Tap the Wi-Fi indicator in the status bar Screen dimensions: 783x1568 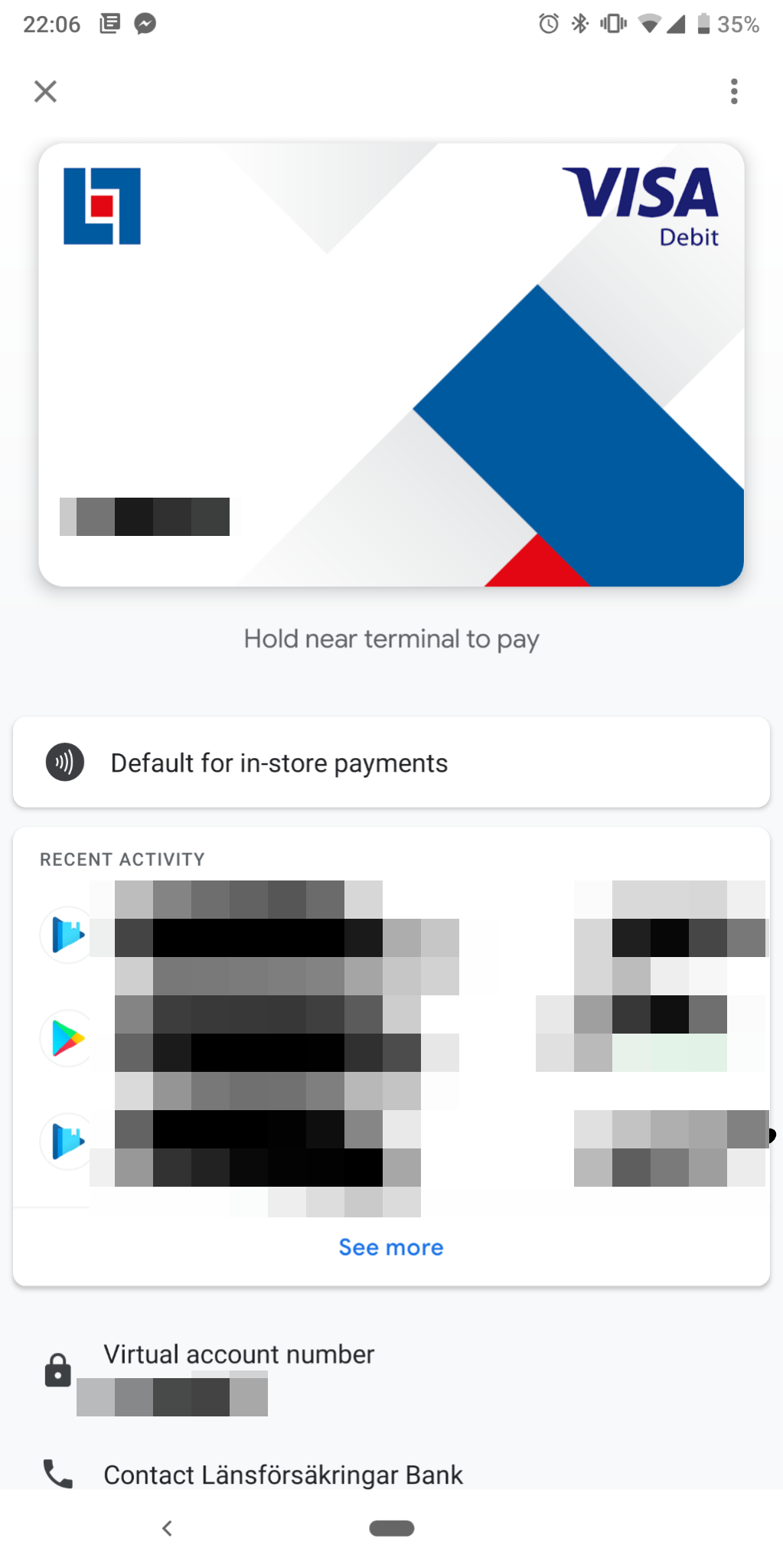648,24
